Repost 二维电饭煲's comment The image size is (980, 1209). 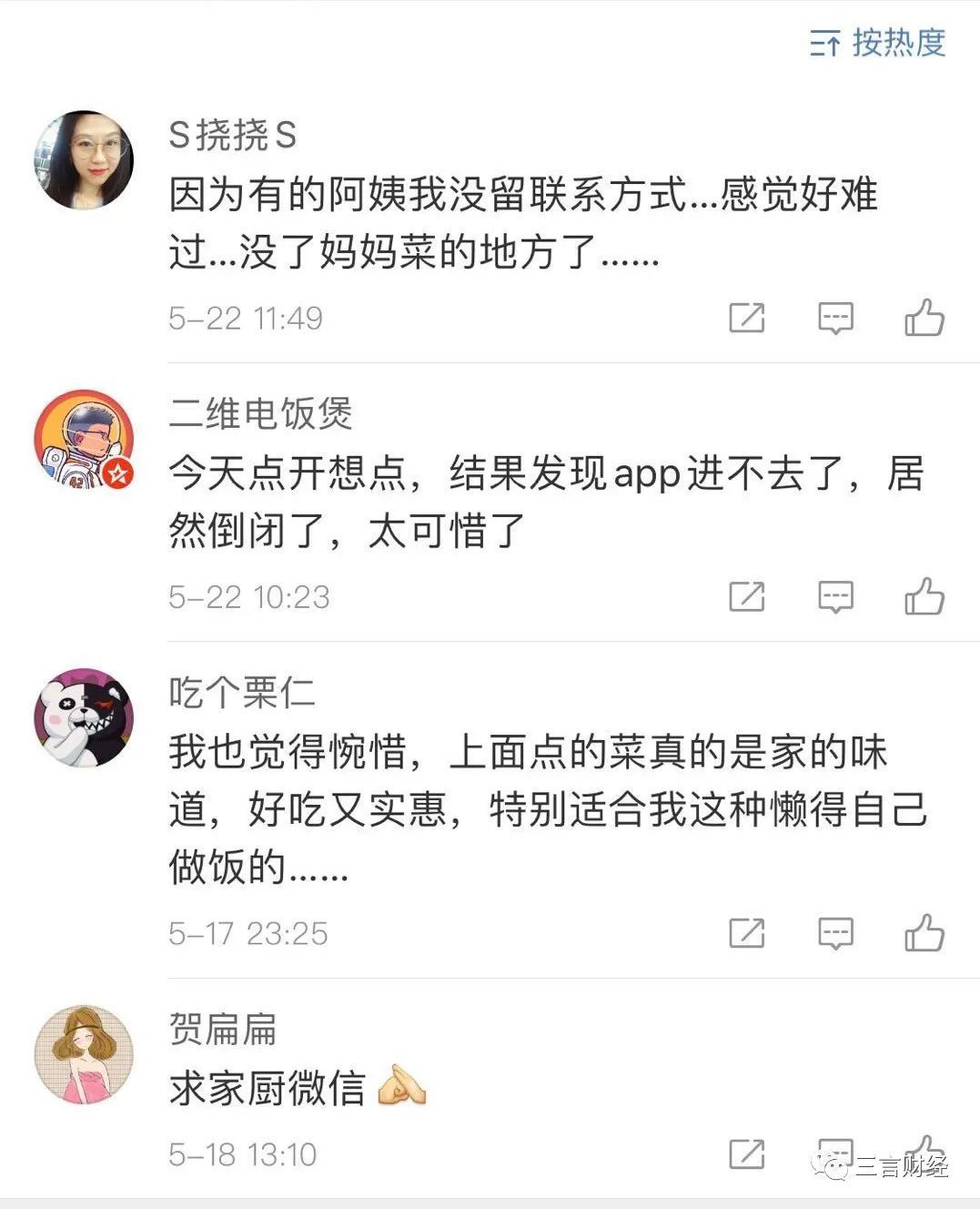tap(747, 597)
